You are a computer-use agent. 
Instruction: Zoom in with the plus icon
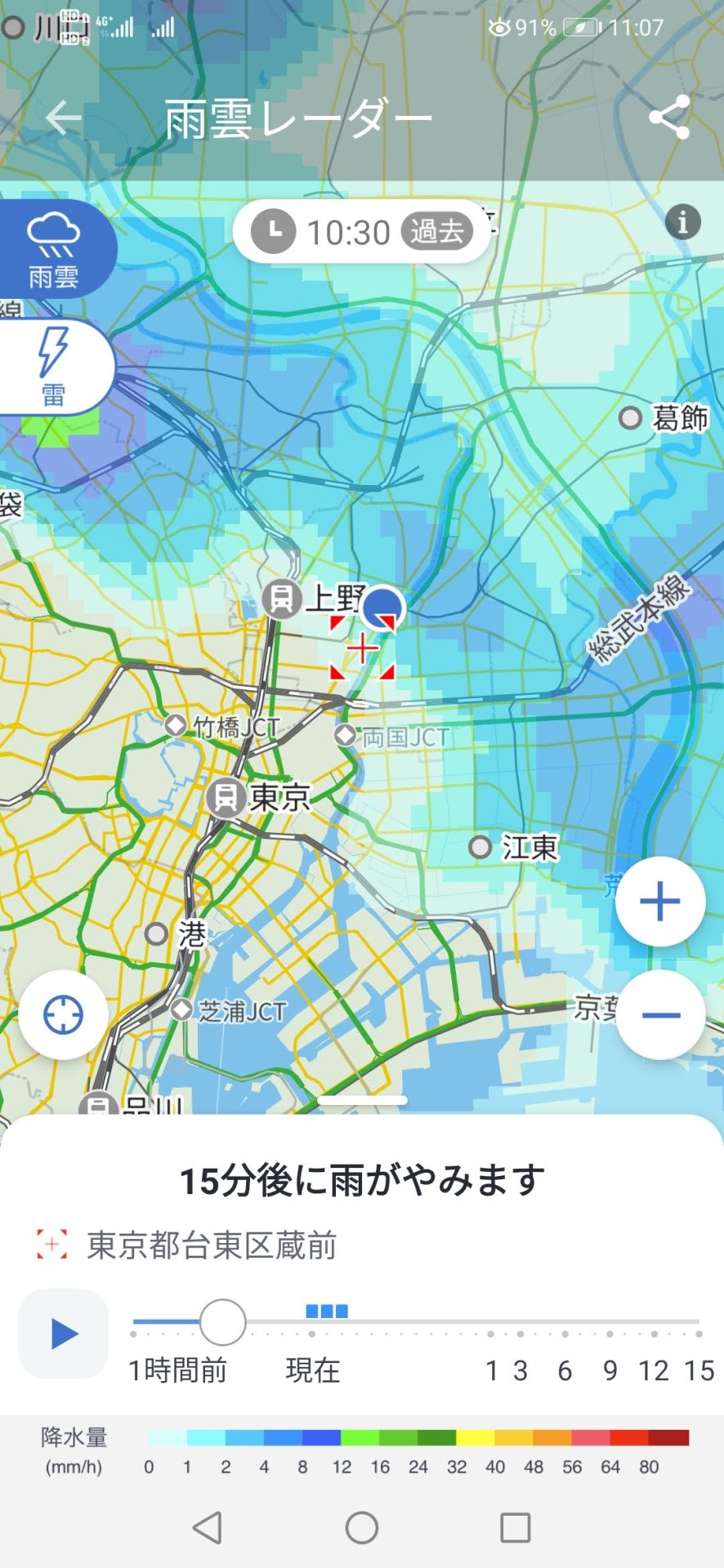coord(659,901)
